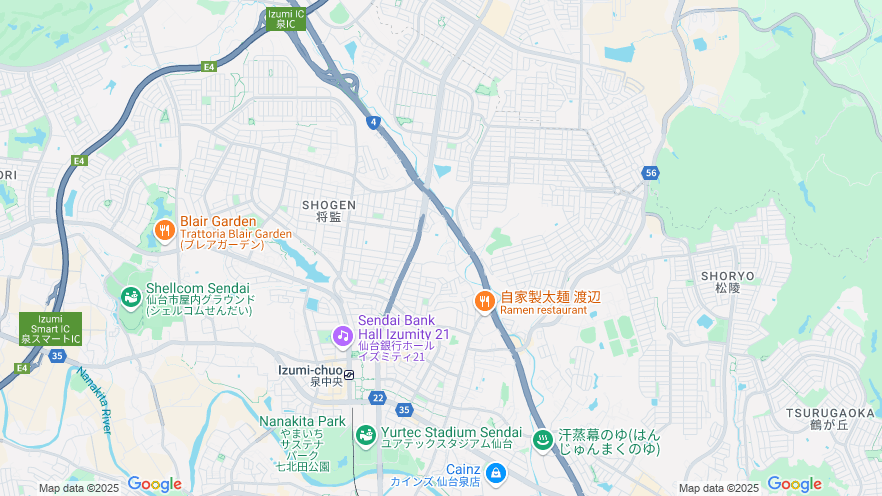Open the 自家製太麺 渡辺 ramen restaurant pin

(485, 301)
